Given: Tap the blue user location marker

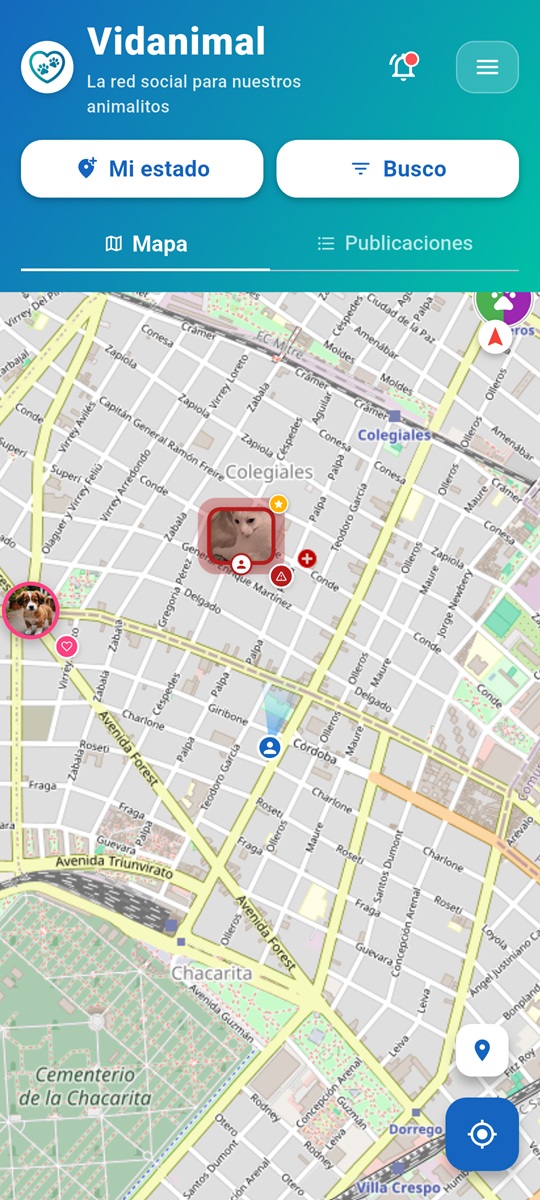Looking at the screenshot, I should [x=269, y=747].
